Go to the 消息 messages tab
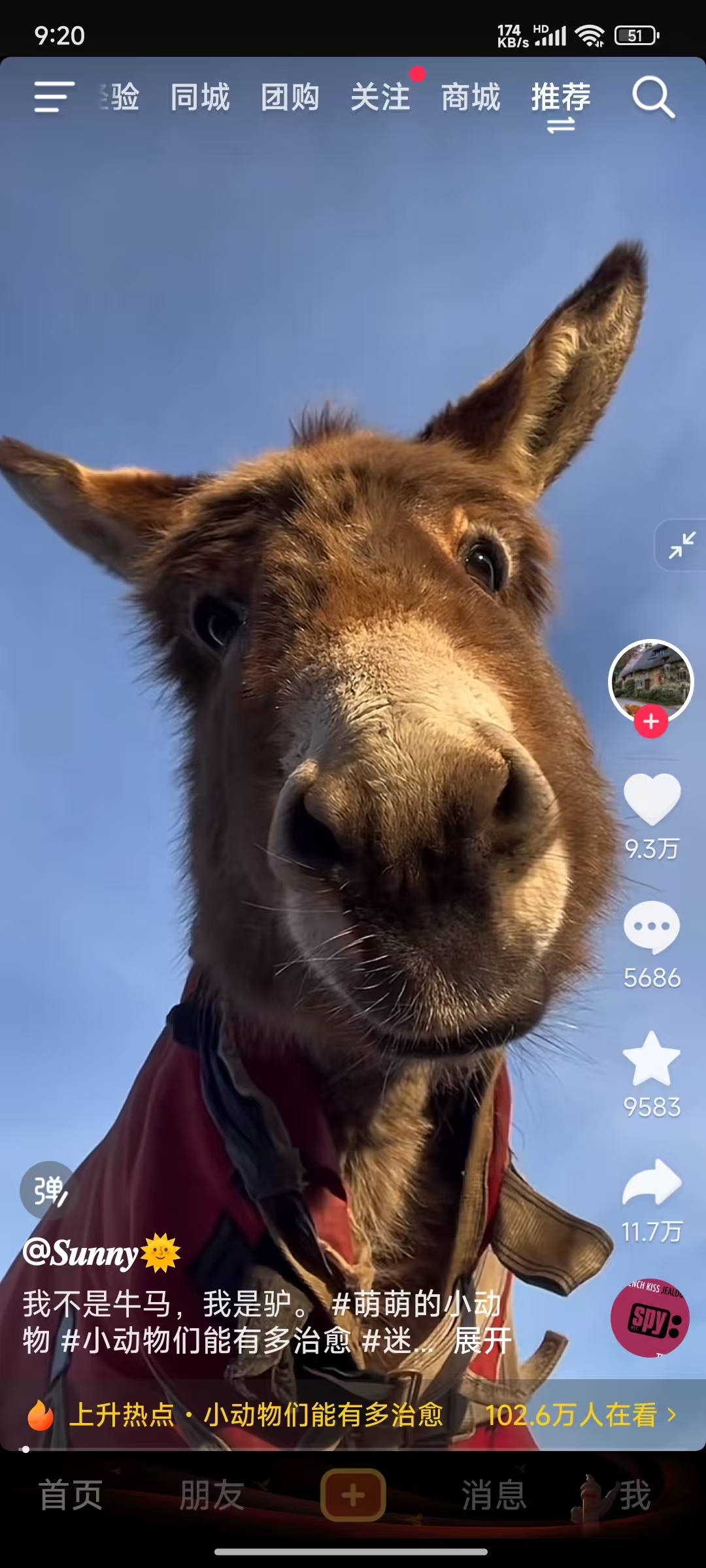706x1568 pixels. 494,1495
